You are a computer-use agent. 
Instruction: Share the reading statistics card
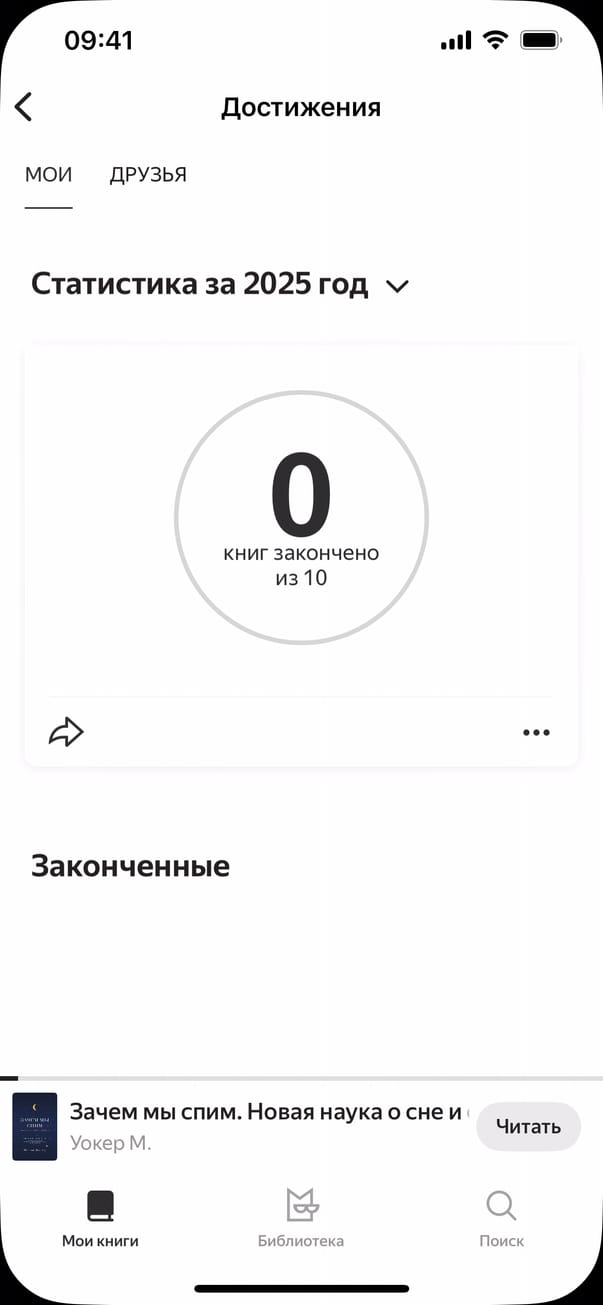coord(66,732)
